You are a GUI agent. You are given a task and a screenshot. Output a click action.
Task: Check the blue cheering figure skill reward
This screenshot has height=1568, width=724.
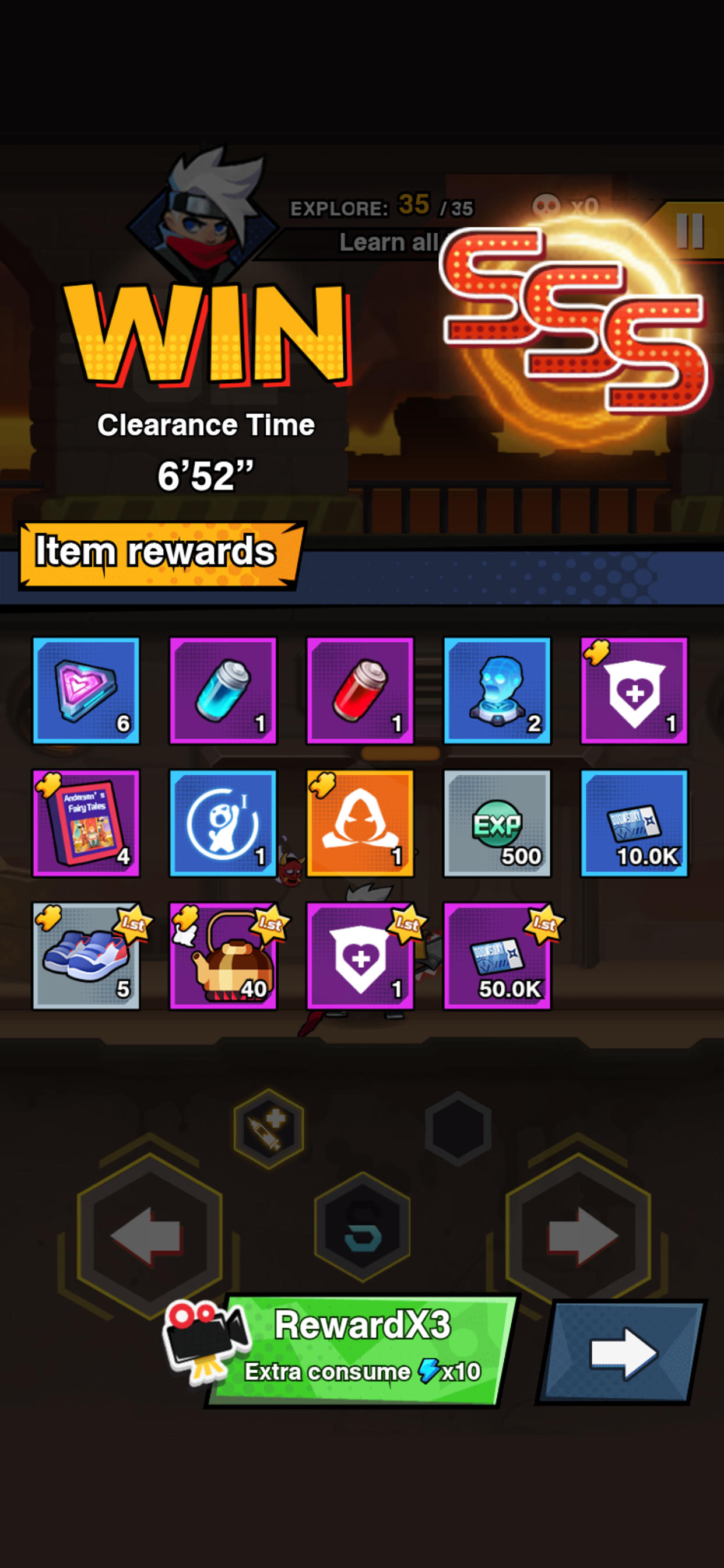223,824
